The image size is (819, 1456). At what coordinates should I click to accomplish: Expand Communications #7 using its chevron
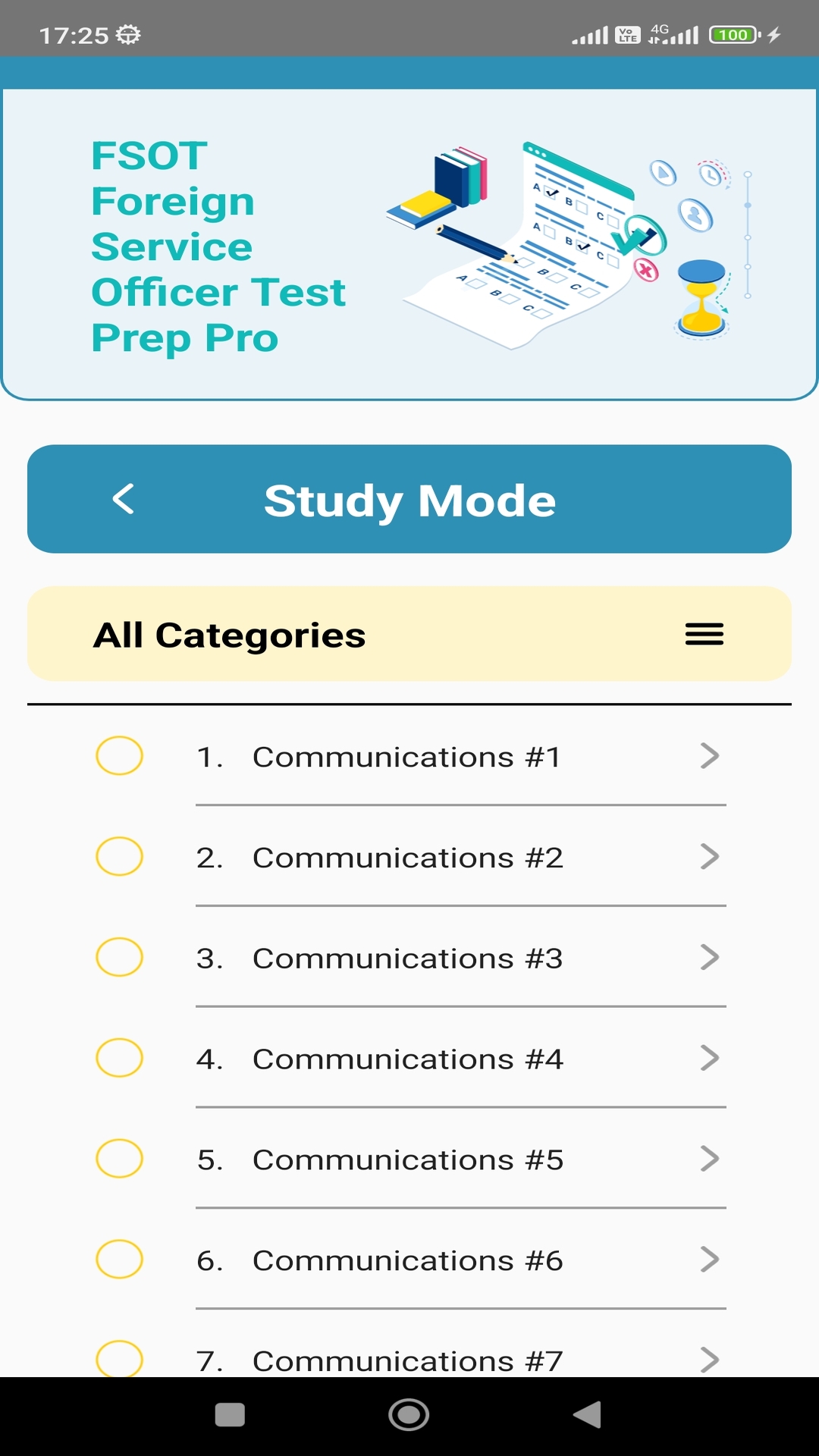coord(711,1360)
